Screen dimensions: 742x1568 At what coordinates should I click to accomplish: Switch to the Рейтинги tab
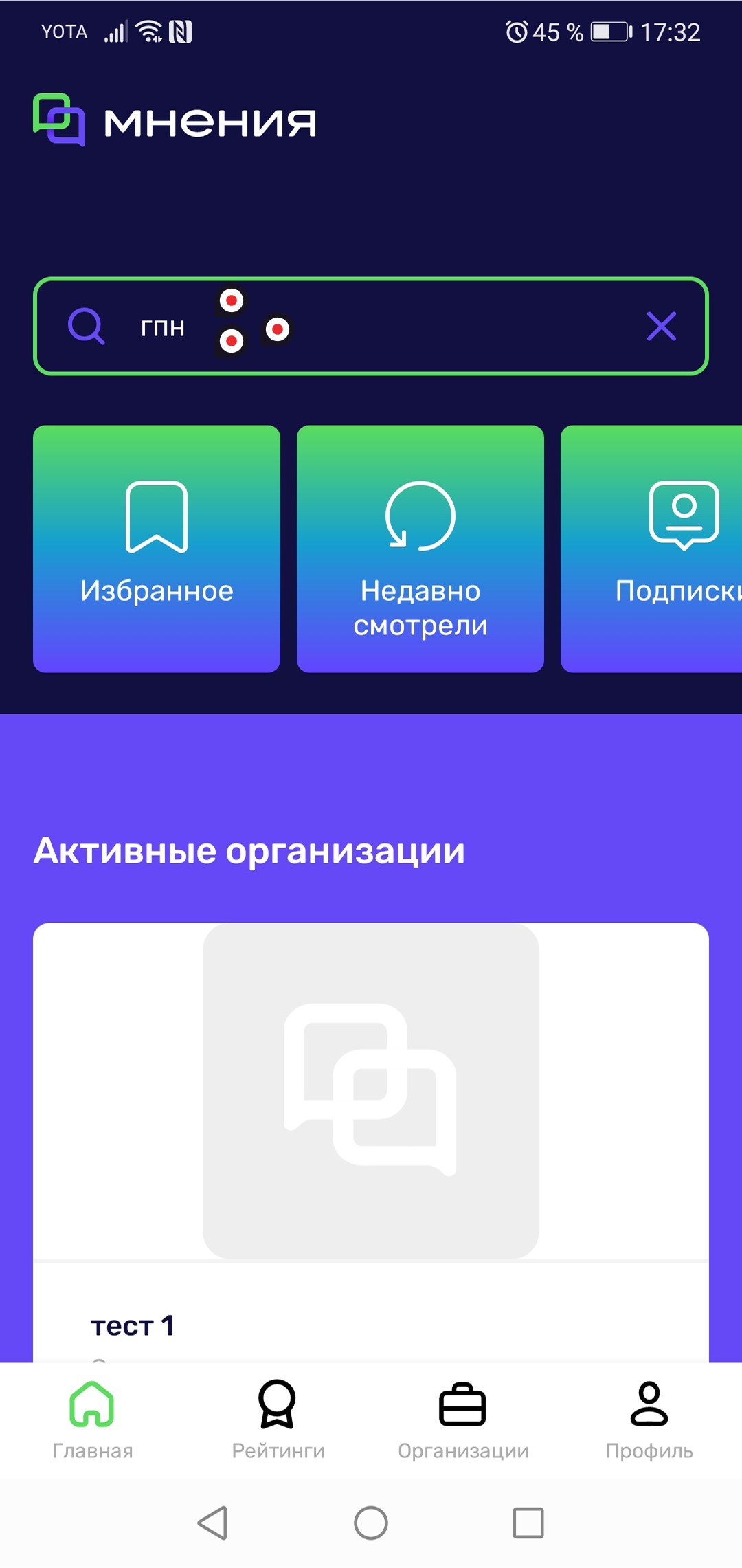pyautogui.click(x=278, y=1420)
